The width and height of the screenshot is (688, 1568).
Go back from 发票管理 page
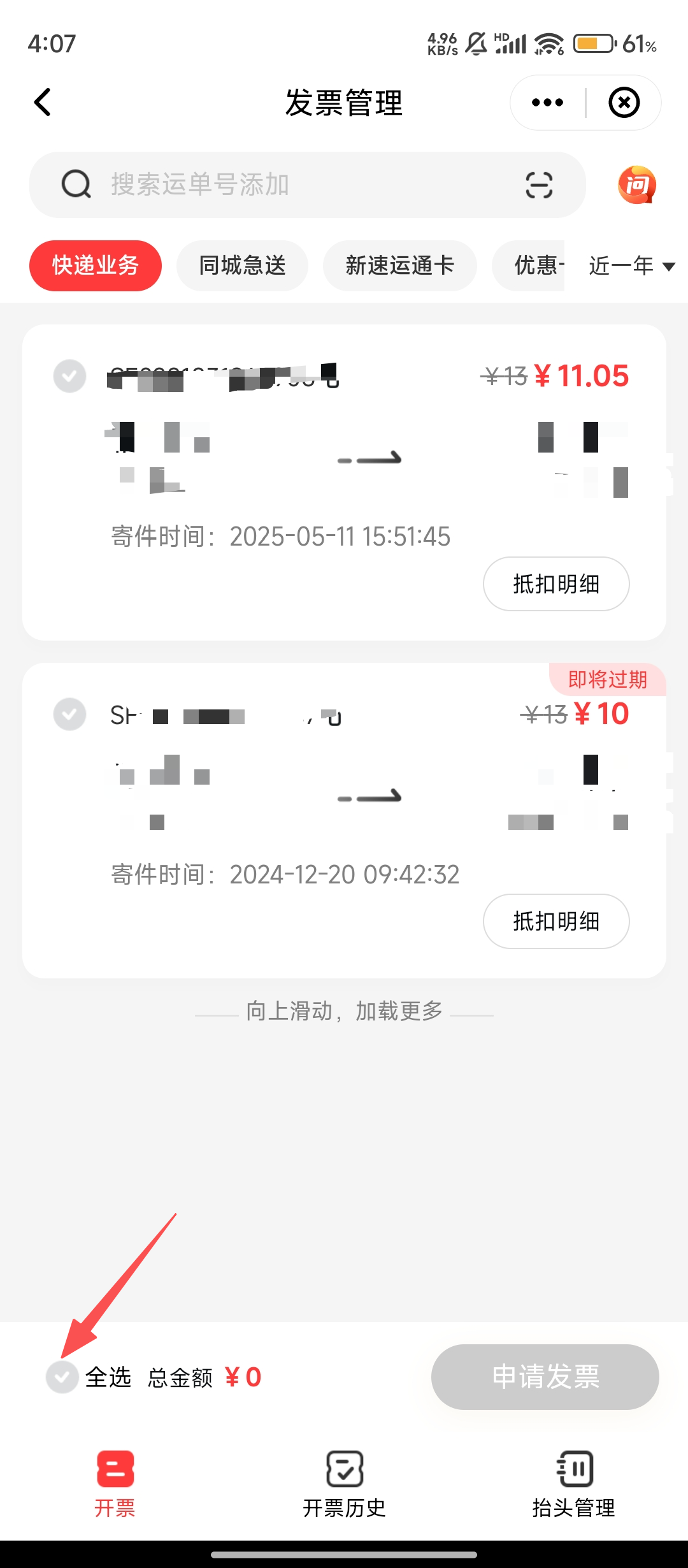click(x=43, y=103)
